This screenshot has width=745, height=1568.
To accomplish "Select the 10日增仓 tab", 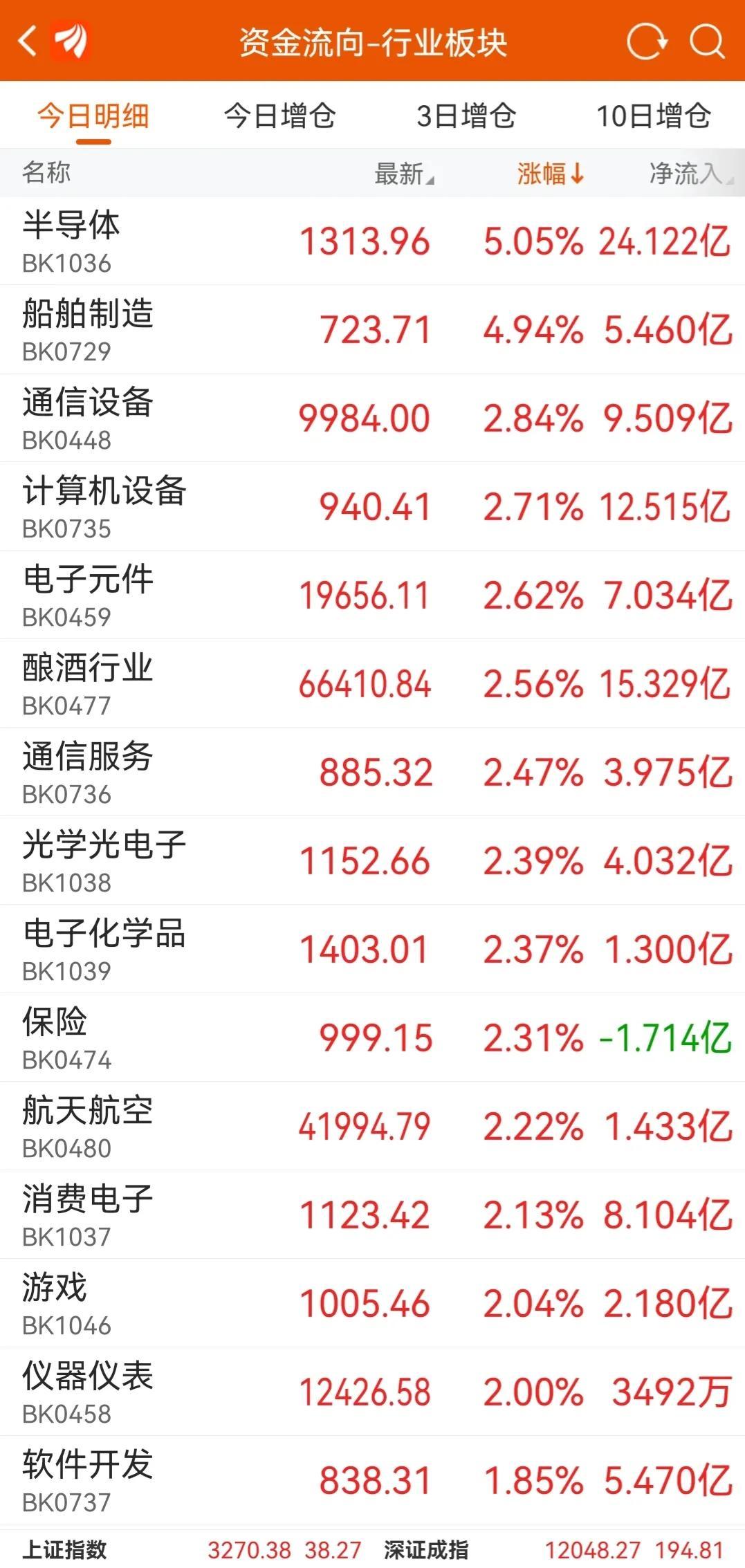I will (654, 116).
